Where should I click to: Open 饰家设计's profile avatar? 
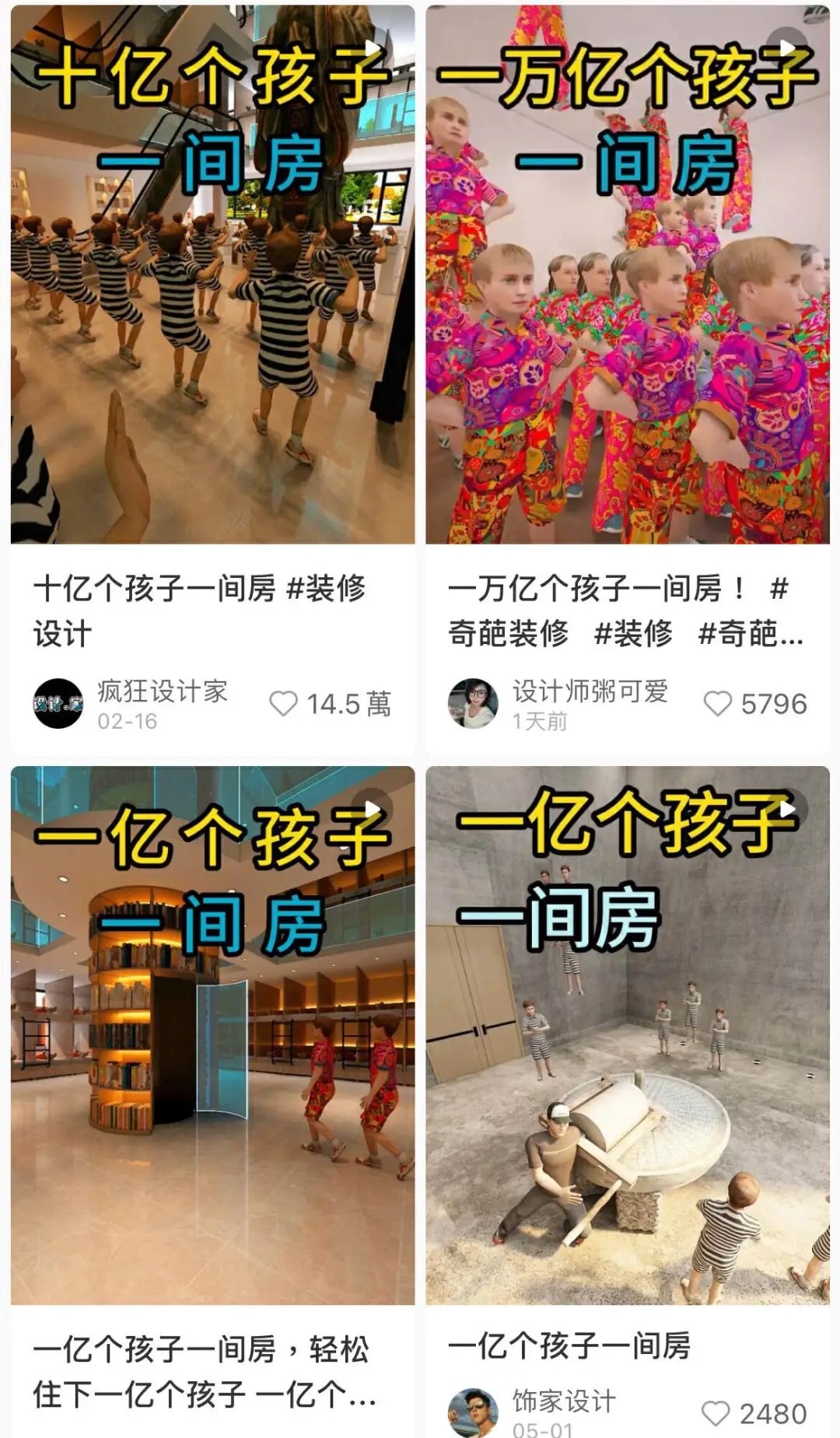pos(473,1412)
